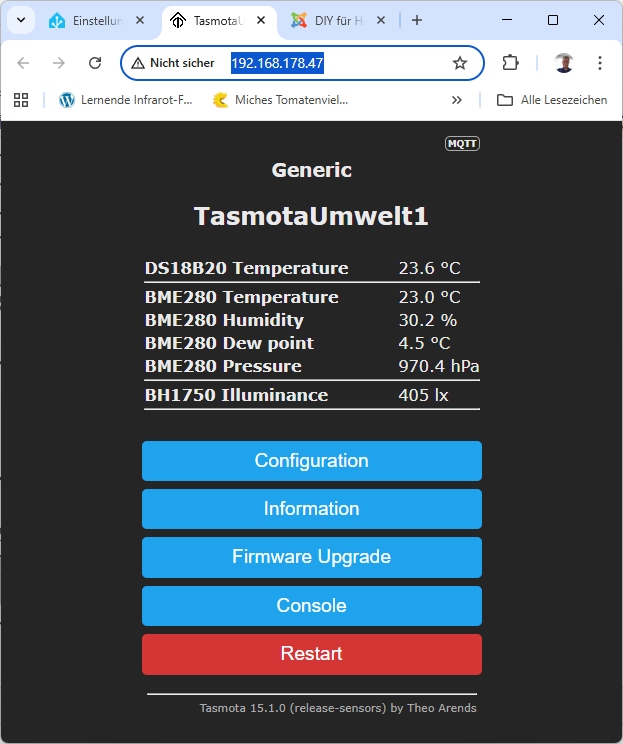Open a new browser tab
This screenshot has width=623, height=744.
(x=417, y=20)
